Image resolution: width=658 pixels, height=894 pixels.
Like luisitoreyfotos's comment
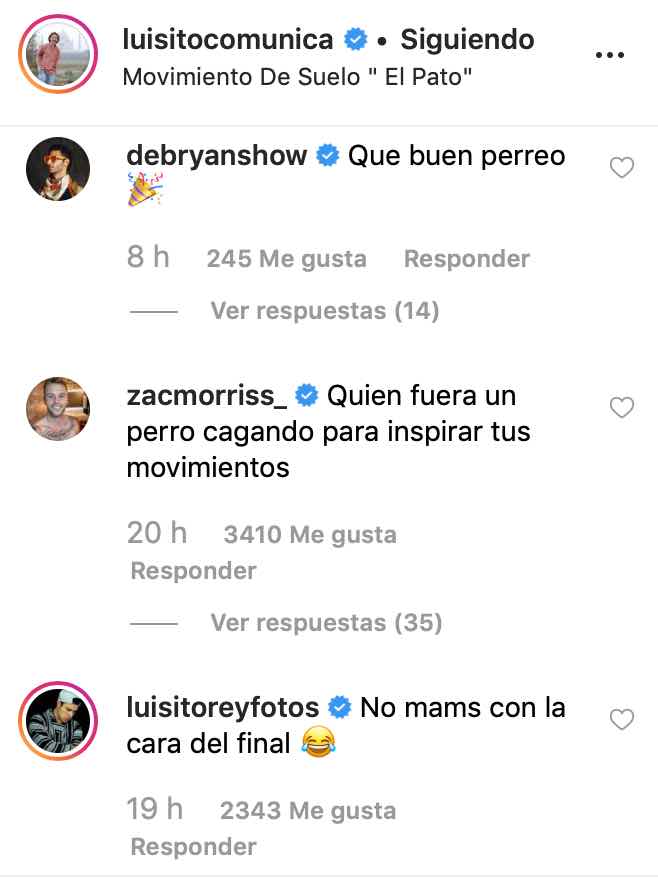(x=622, y=719)
